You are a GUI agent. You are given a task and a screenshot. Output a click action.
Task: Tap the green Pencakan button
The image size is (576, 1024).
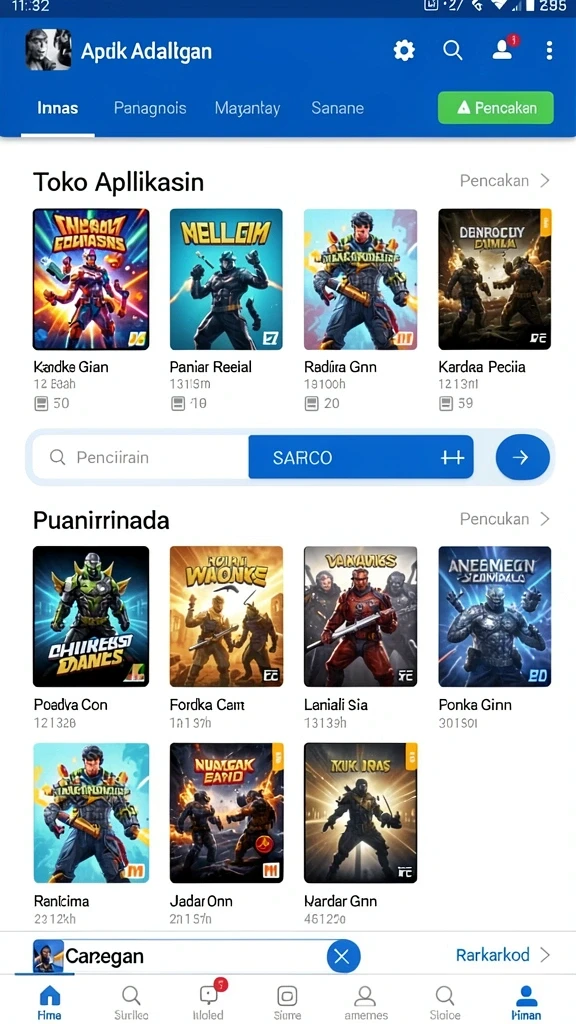pyautogui.click(x=496, y=108)
